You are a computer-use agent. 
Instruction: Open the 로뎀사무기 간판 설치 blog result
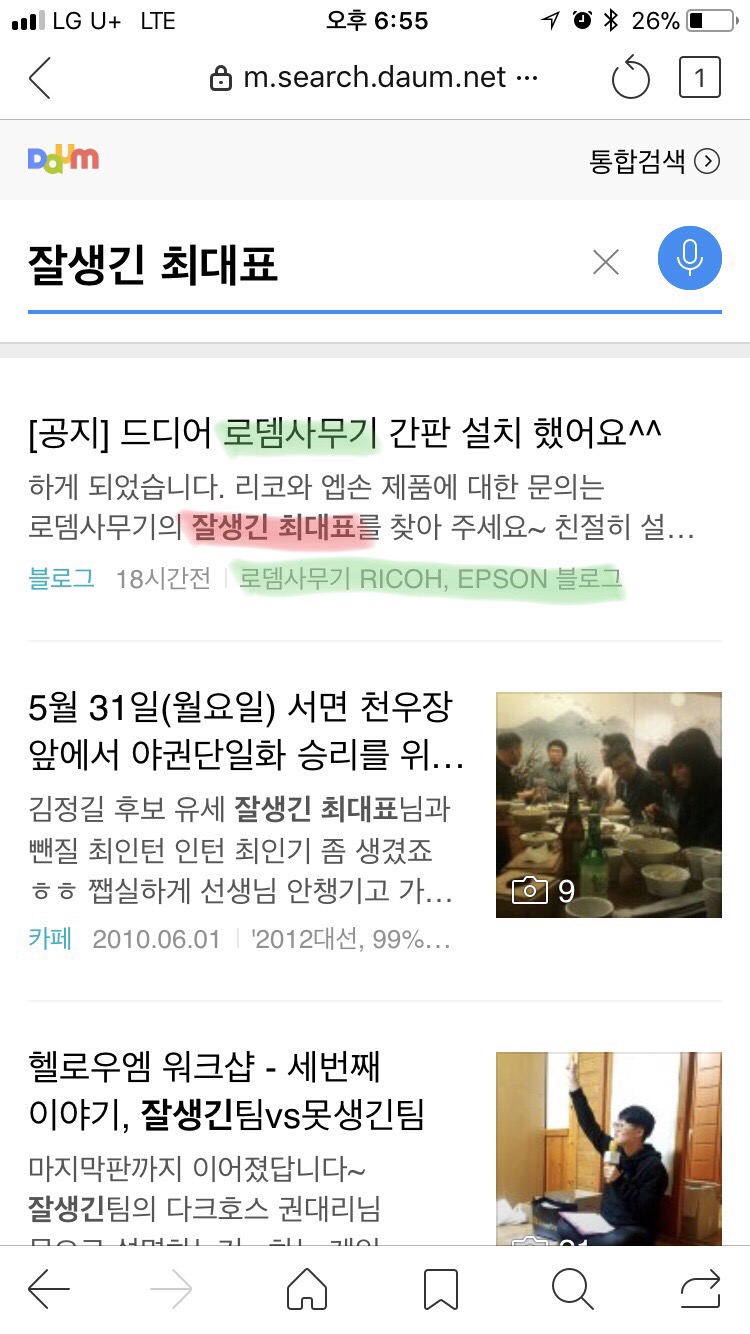(347, 433)
